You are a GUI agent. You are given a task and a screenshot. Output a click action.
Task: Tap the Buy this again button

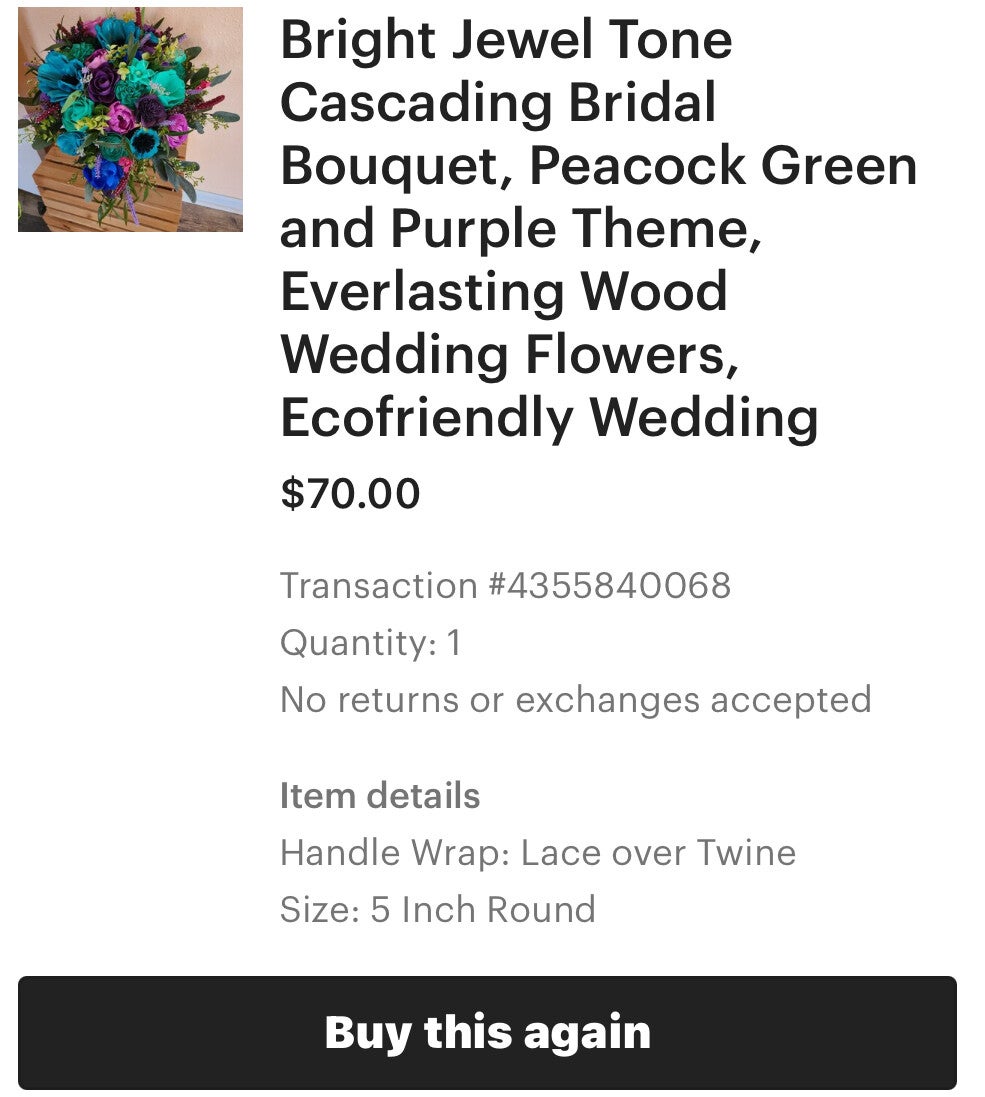487,1032
